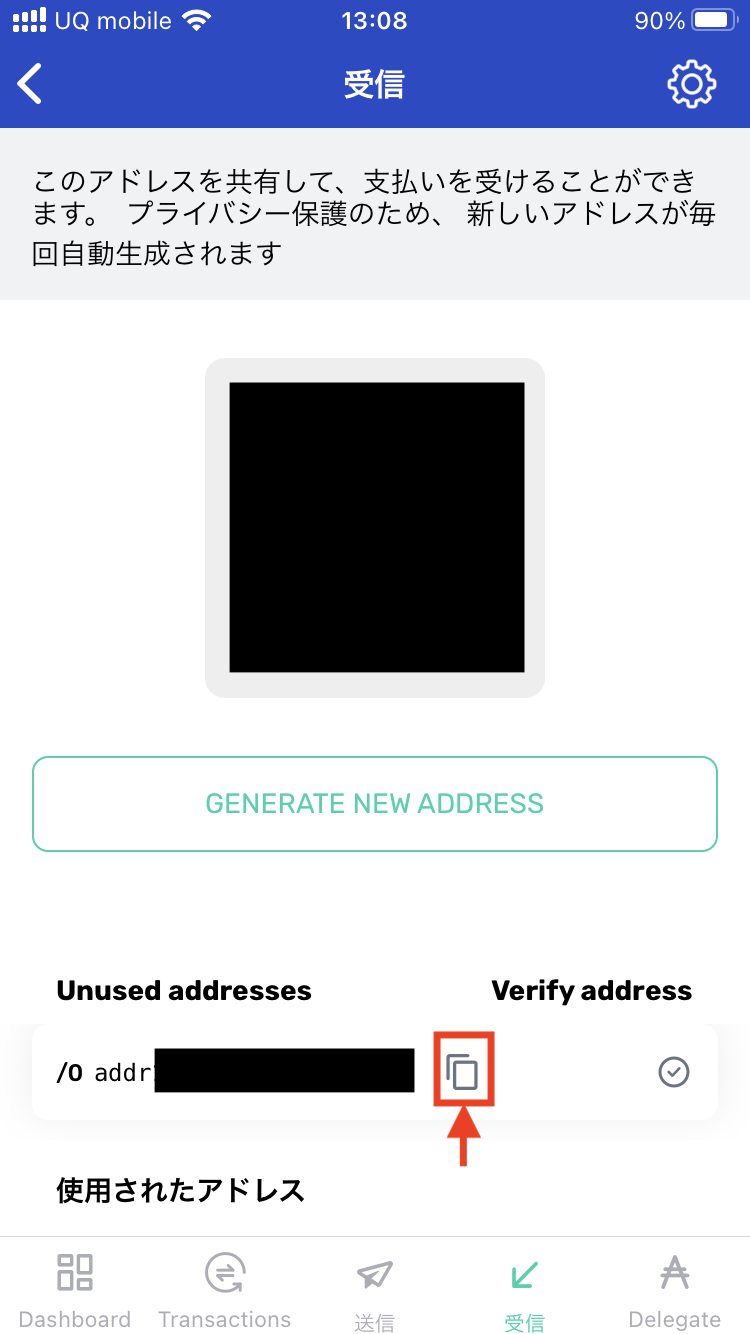
Task: Copy the /0 unused address
Action: point(463,1072)
